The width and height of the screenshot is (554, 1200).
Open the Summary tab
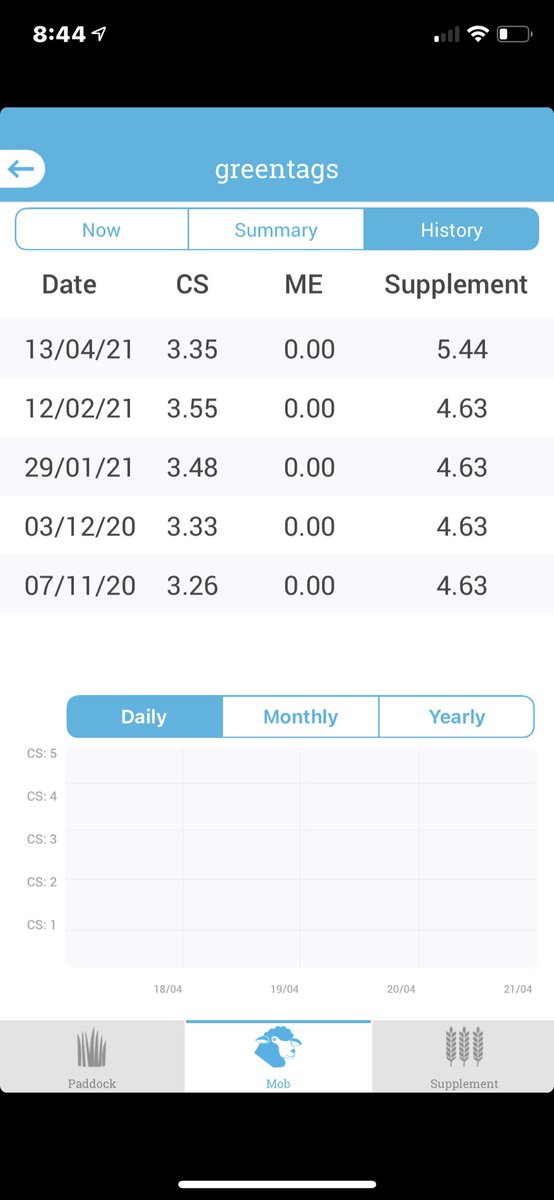(x=275, y=230)
